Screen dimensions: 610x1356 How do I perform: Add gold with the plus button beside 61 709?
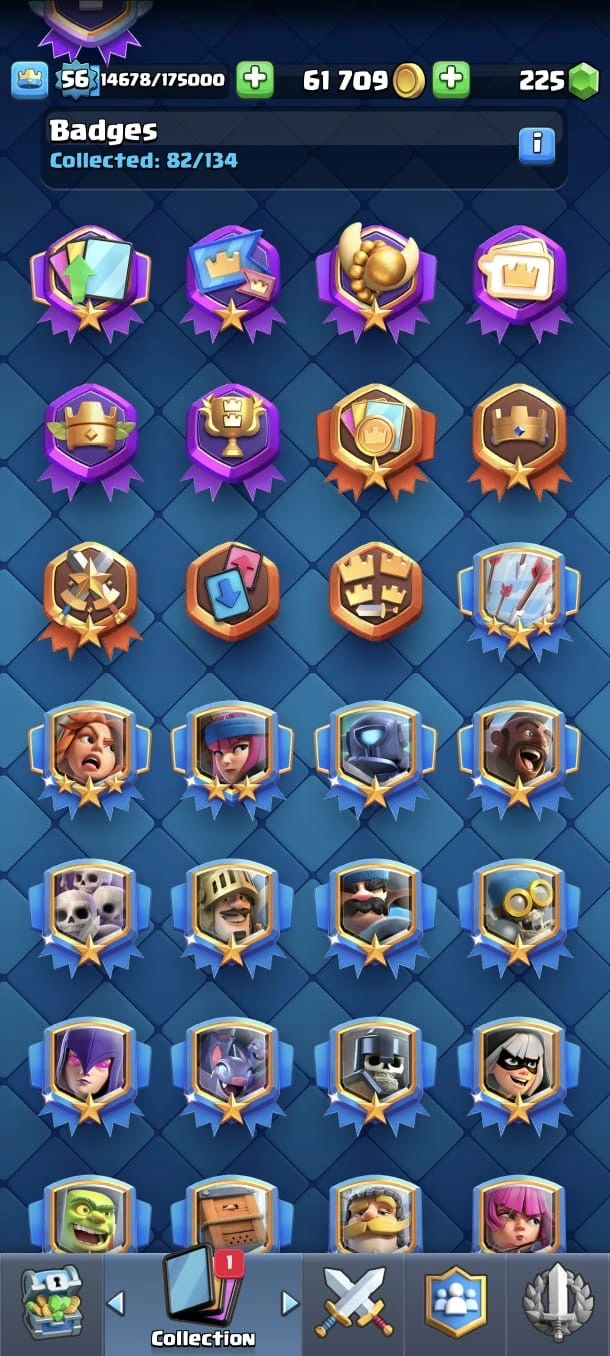[x=451, y=80]
